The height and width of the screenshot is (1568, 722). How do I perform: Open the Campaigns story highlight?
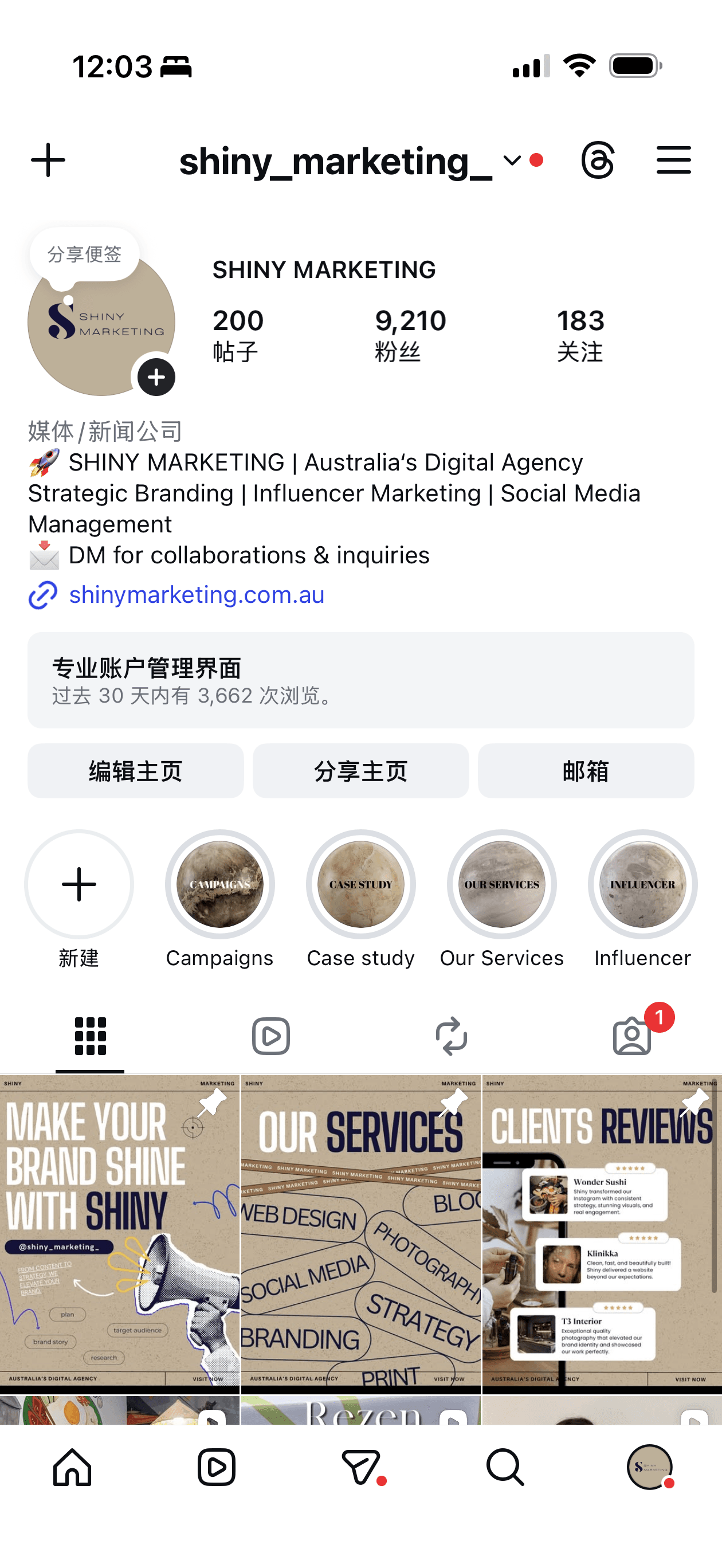click(x=220, y=884)
